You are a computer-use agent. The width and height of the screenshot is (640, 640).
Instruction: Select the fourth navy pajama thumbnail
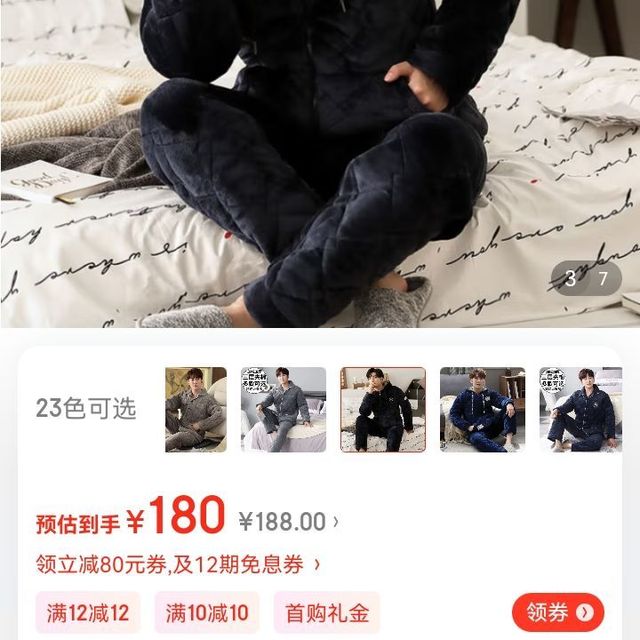482,409
